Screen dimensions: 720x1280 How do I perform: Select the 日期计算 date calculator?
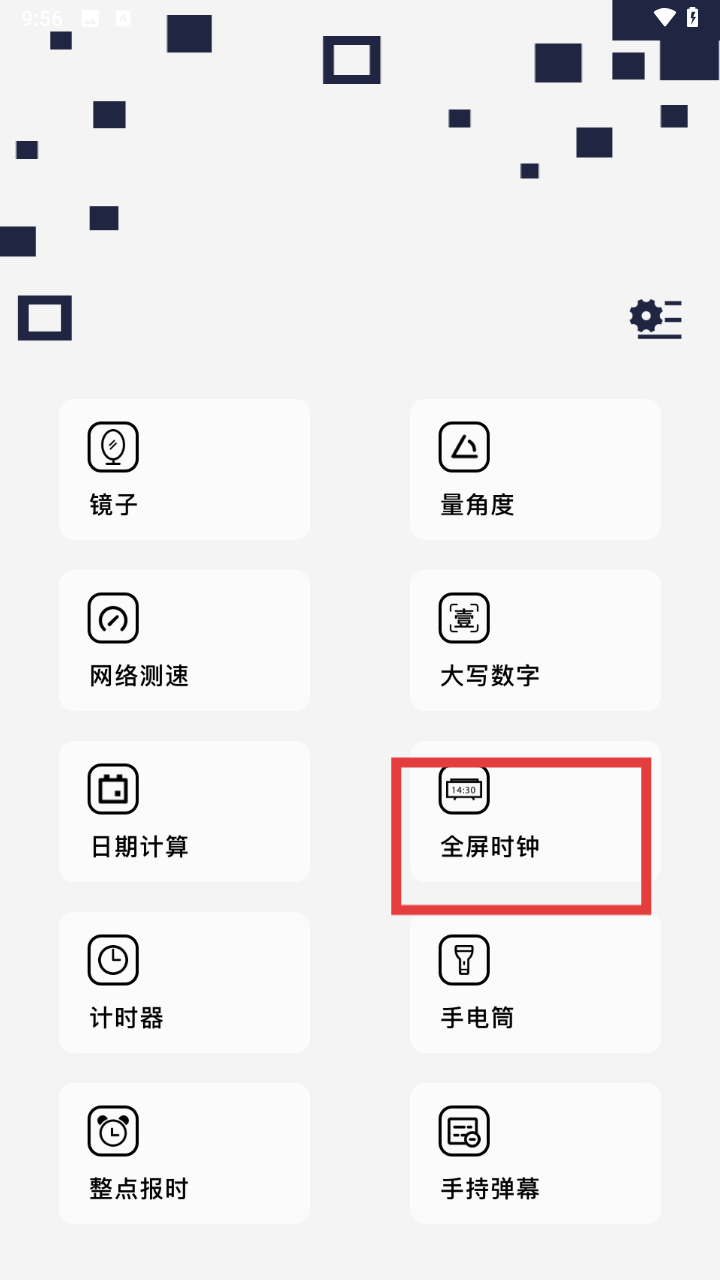click(184, 812)
